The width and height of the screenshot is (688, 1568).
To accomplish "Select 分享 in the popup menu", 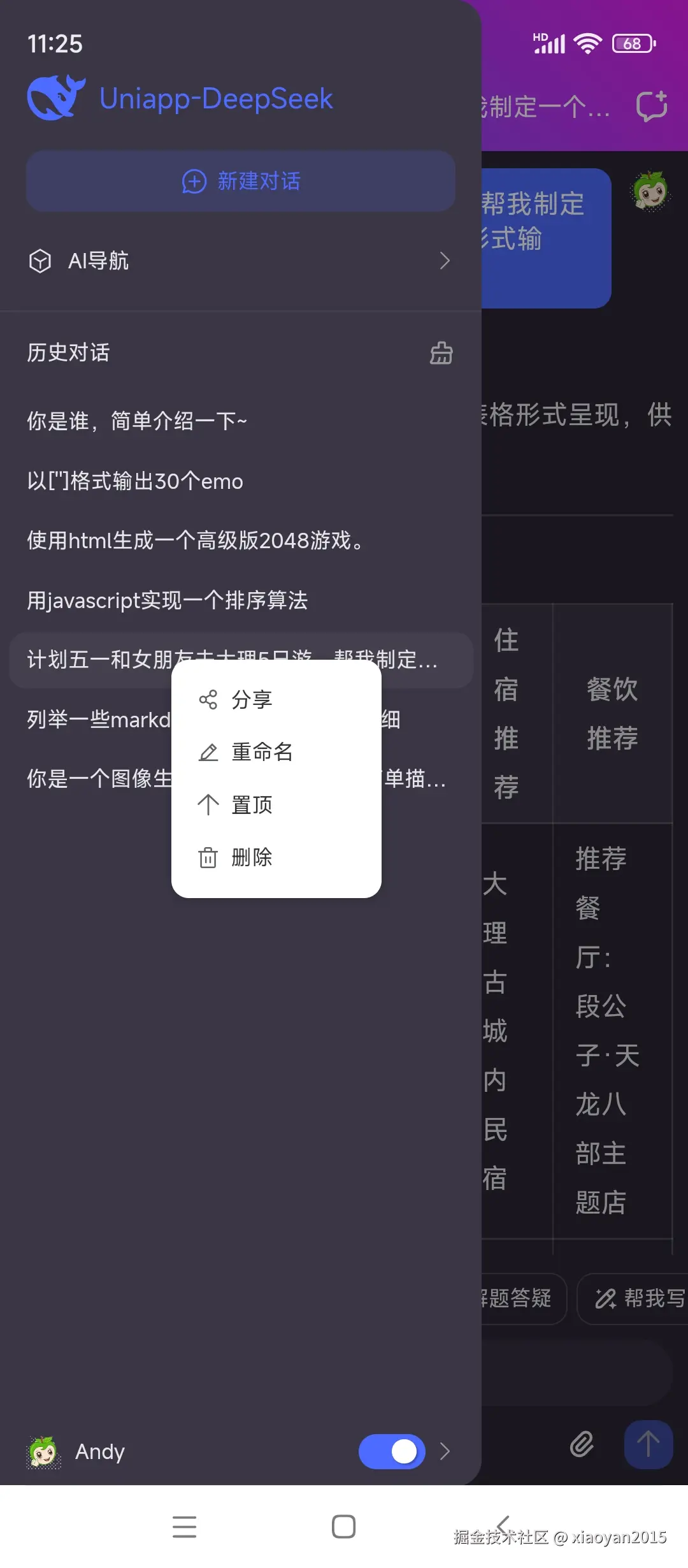I will (252, 699).
